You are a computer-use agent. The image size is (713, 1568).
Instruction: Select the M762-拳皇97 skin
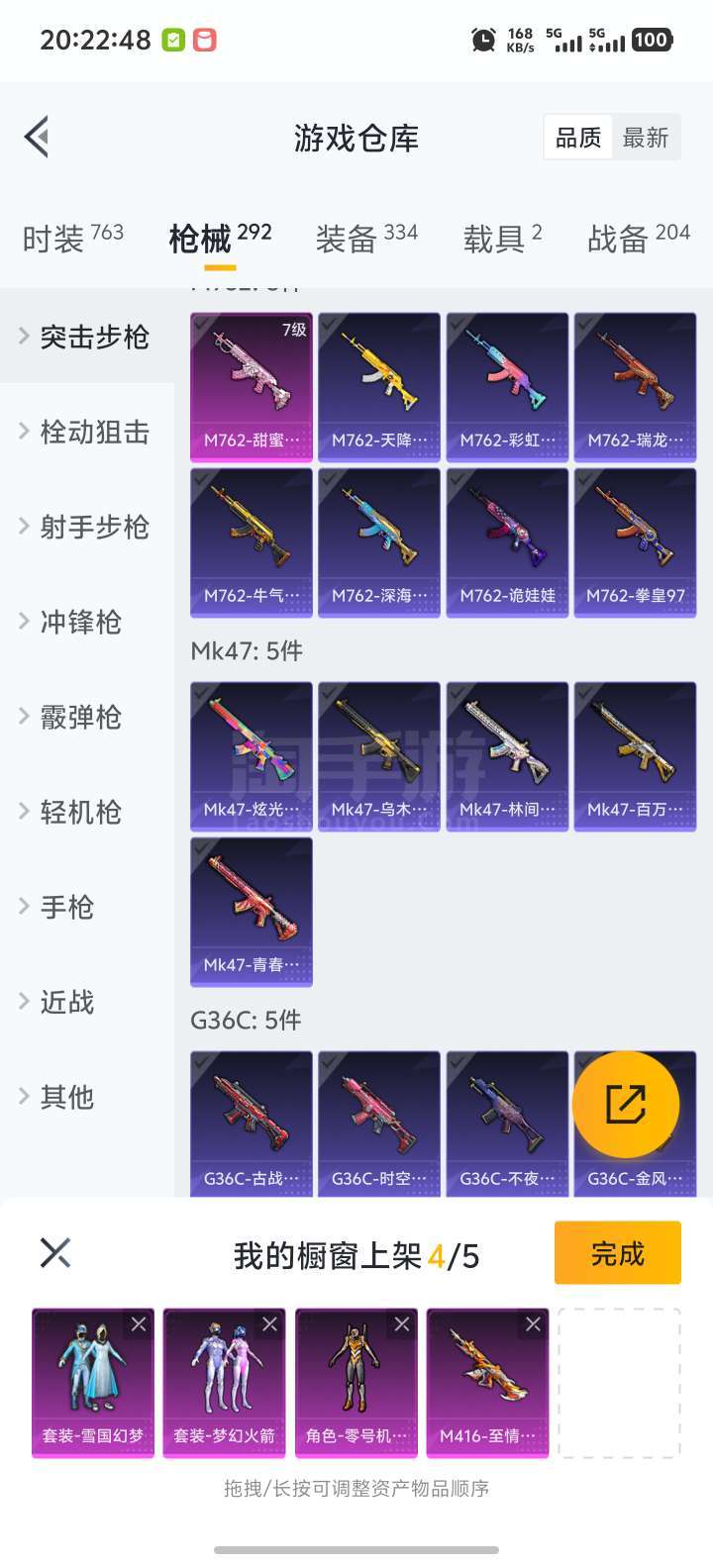(x=635, y=541)
